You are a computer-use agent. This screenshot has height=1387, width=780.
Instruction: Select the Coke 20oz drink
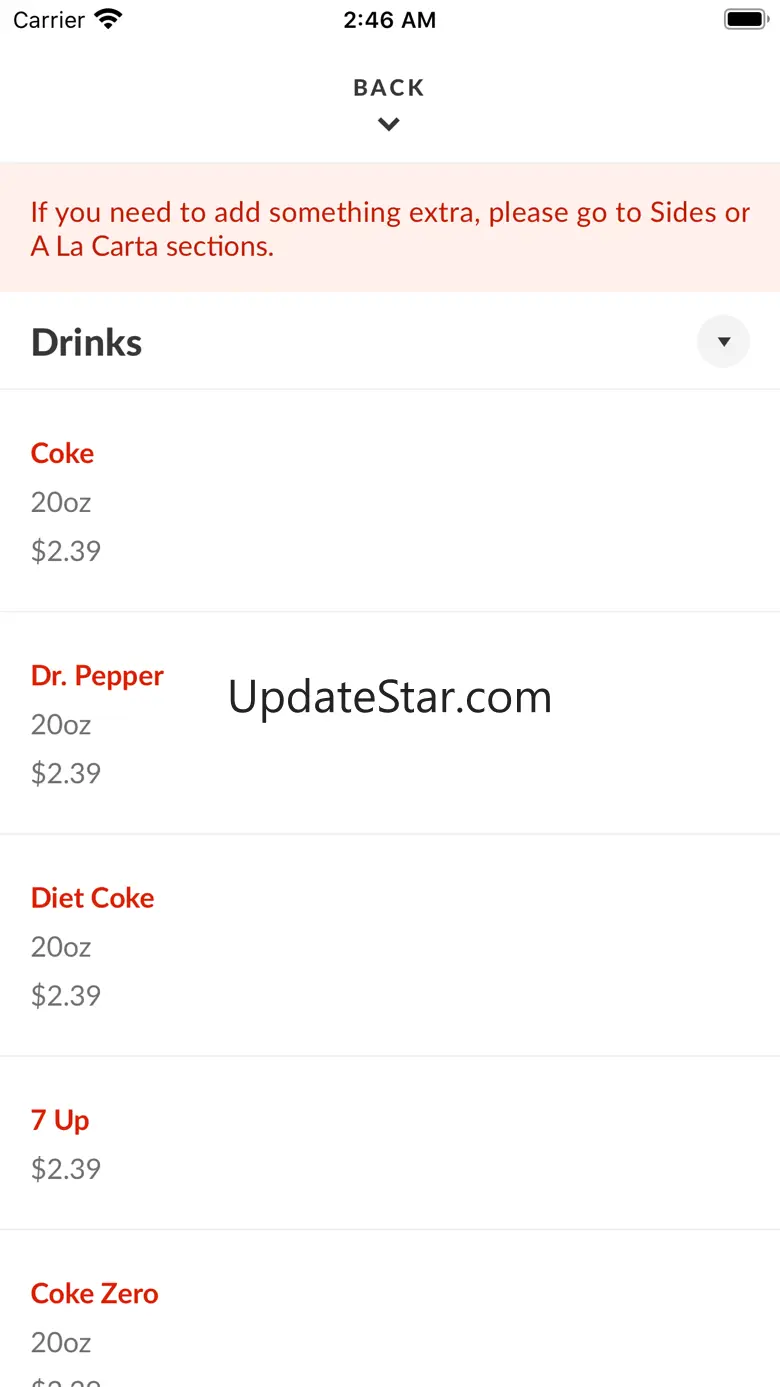tap(390, 501)
